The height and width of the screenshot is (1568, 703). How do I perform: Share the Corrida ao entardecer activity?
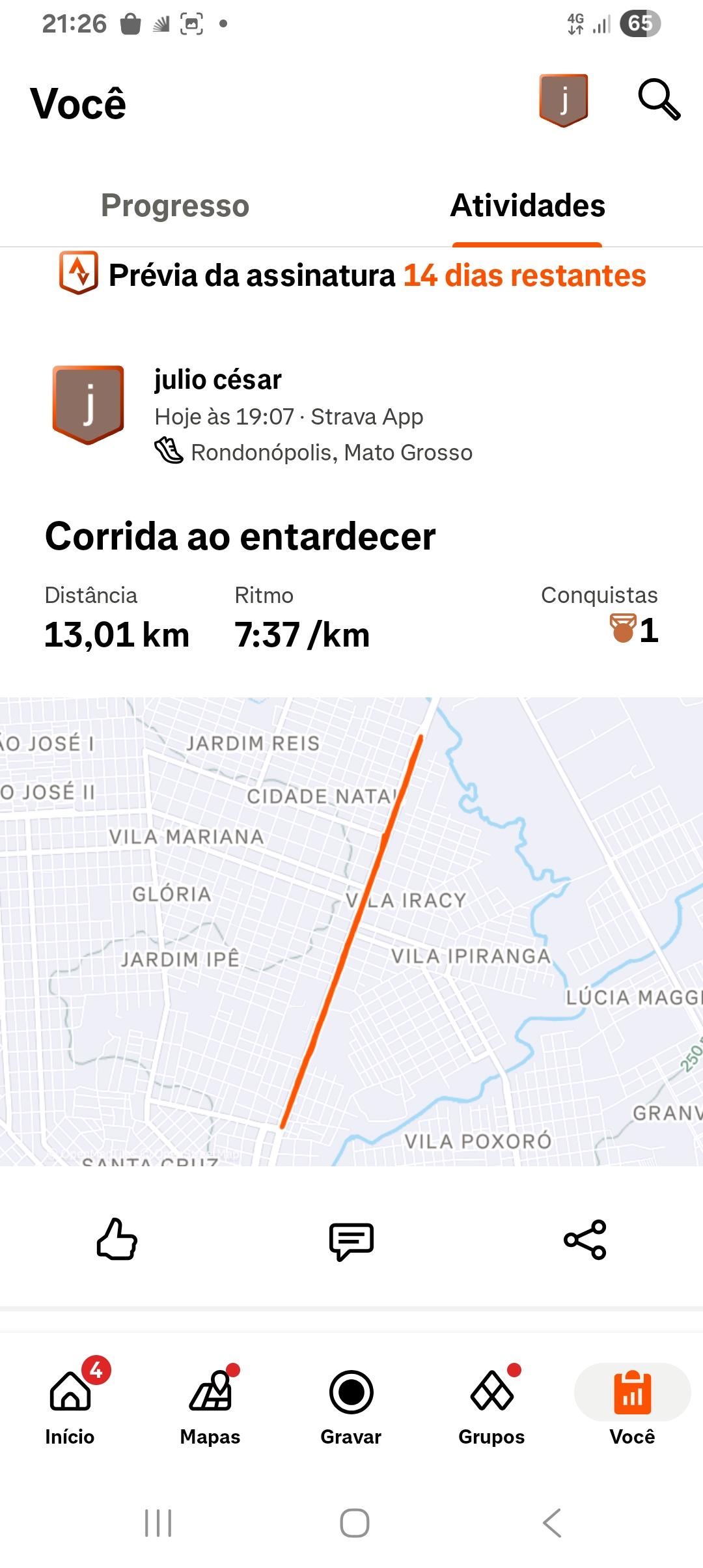(x=585, y=1239)
